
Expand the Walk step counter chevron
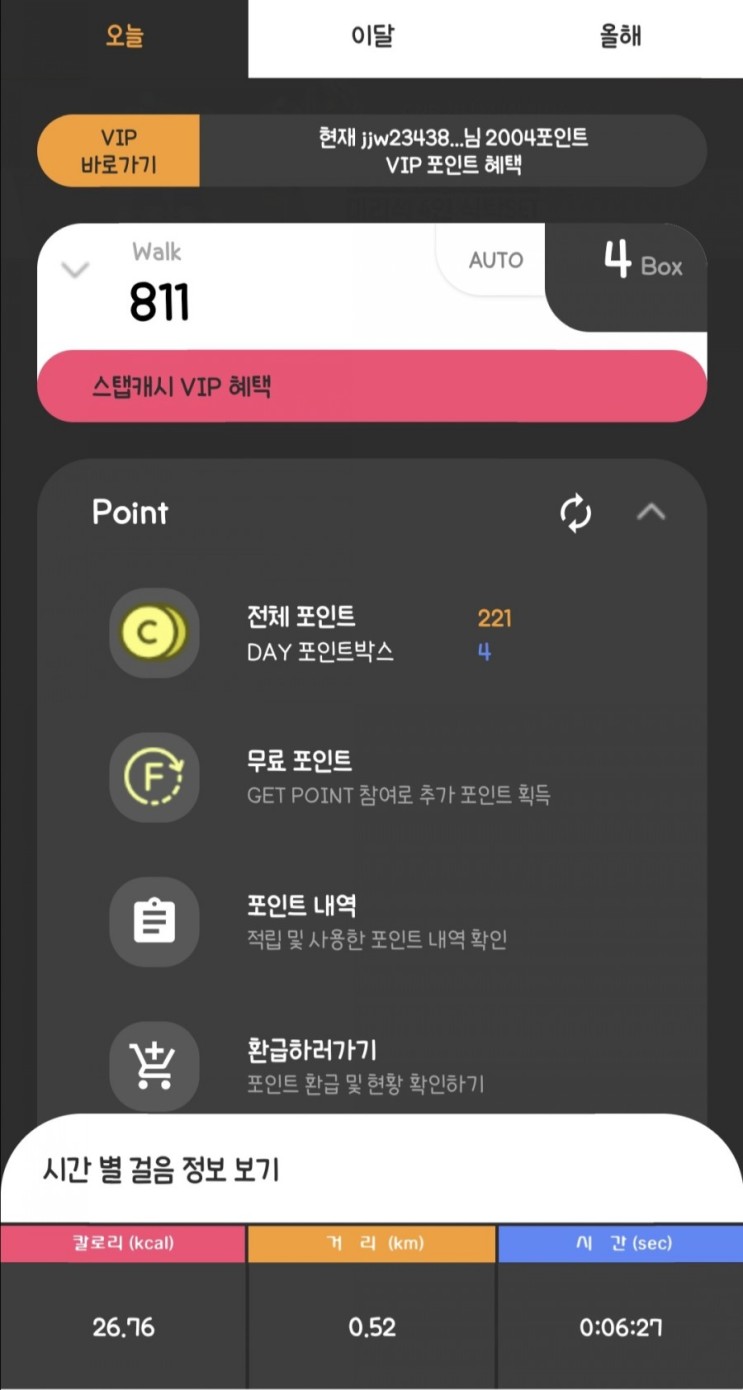pyautogui.click(x=76, y=269)
